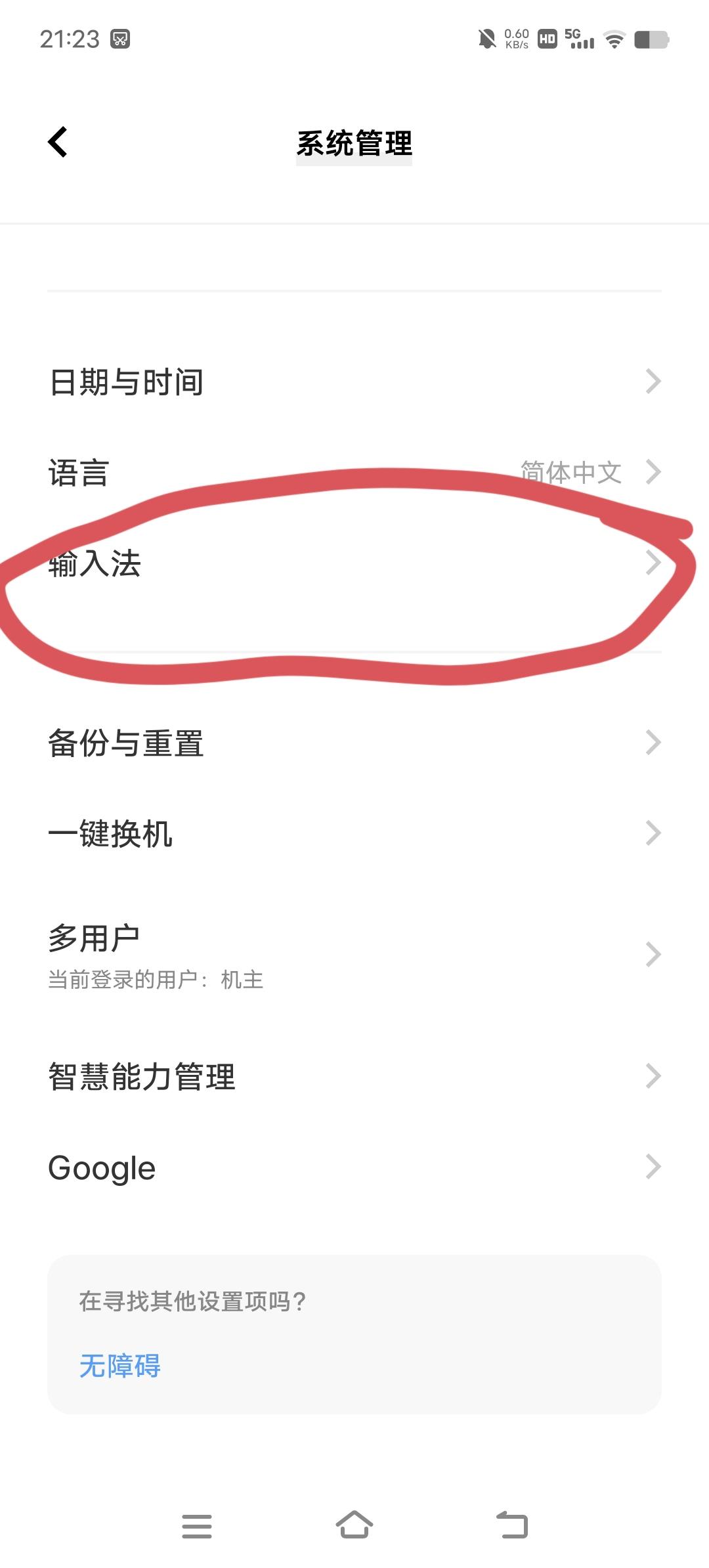The image size is (709, 1568).
Task: Tap the notification mute icon in status bar
Action: click(x=486, y=41)
